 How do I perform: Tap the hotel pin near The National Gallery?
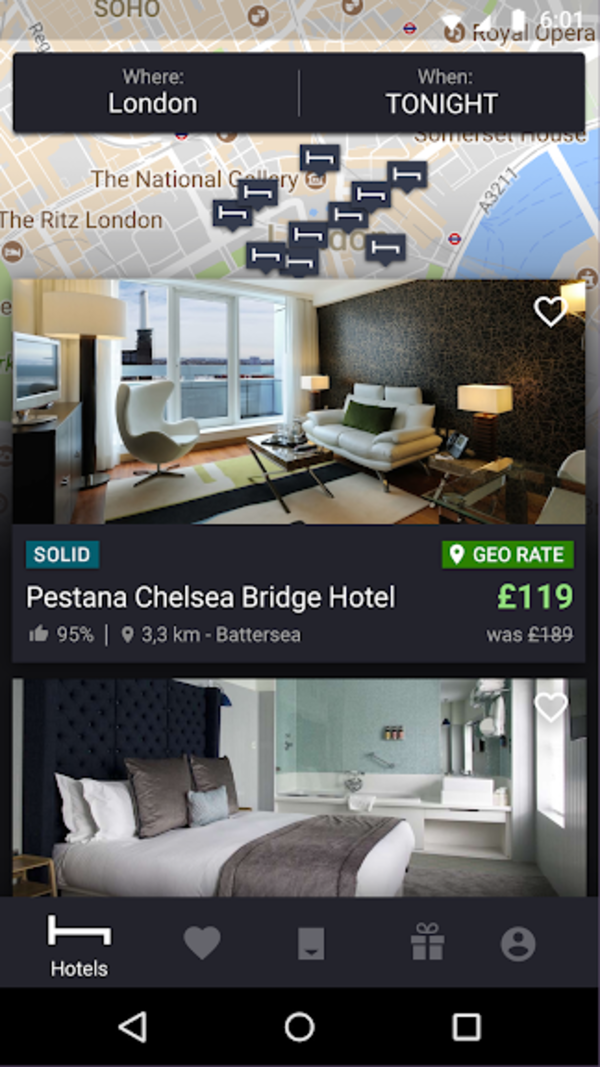click(x=257, y=192)
